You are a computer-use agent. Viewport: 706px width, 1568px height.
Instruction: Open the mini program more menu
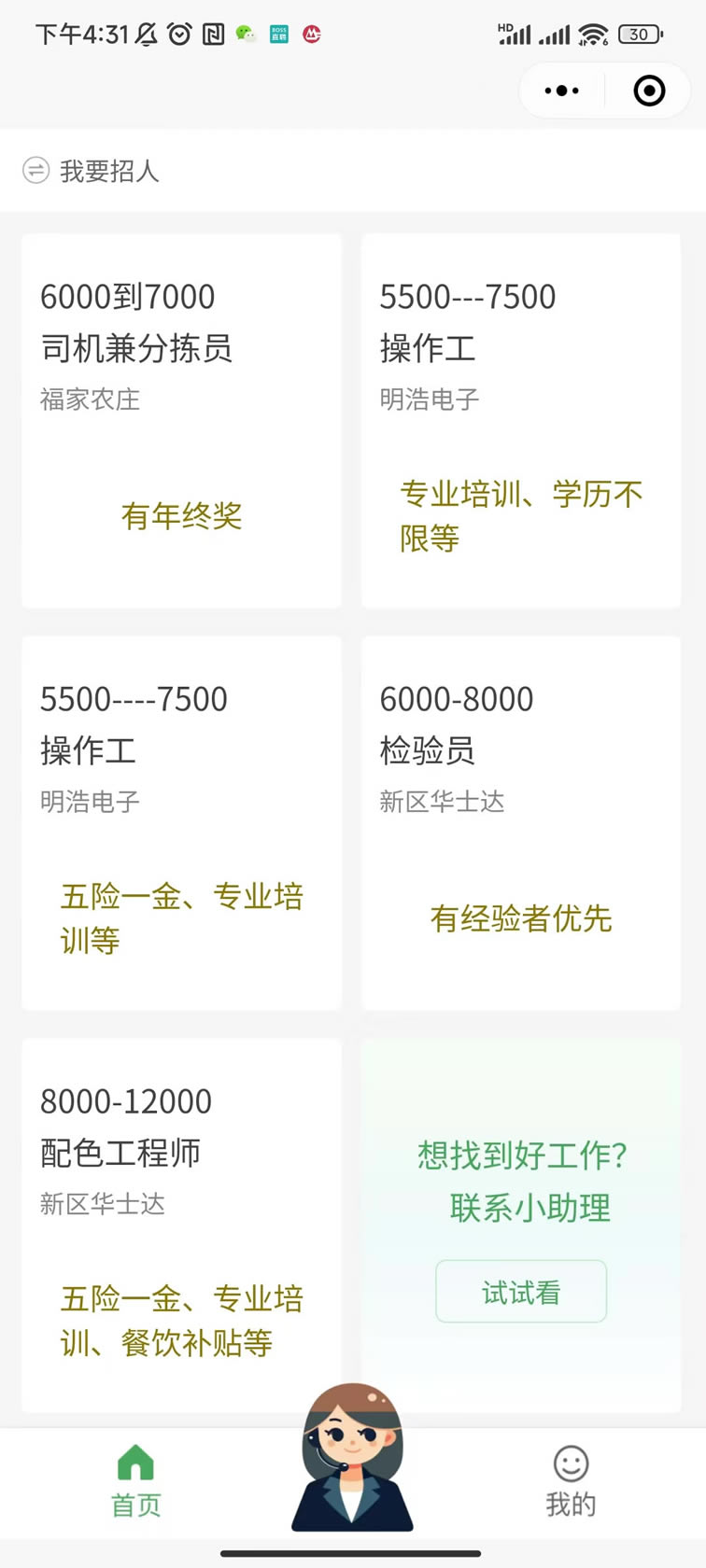[562, 91]
